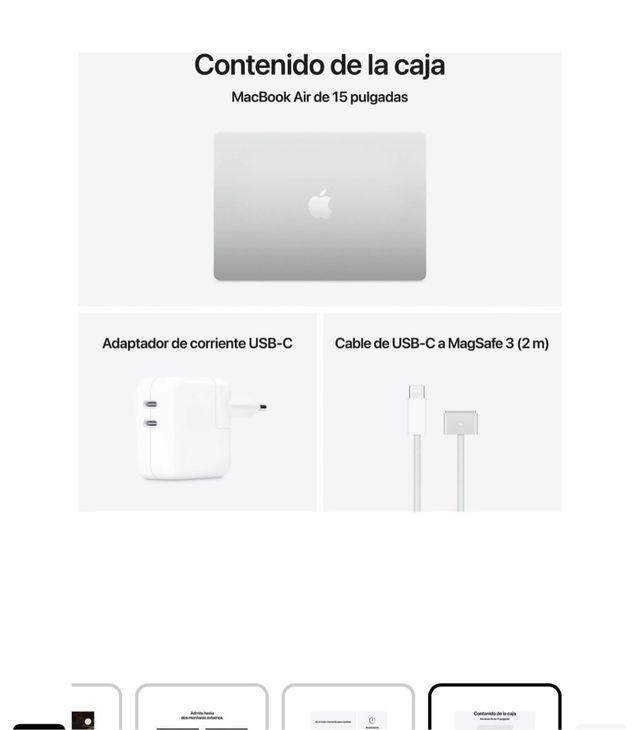This screenshot has height=730, width=640.
Task: Select the 'Admite hasta dos monitores externos' thumbnail
Action: [201, 709]
